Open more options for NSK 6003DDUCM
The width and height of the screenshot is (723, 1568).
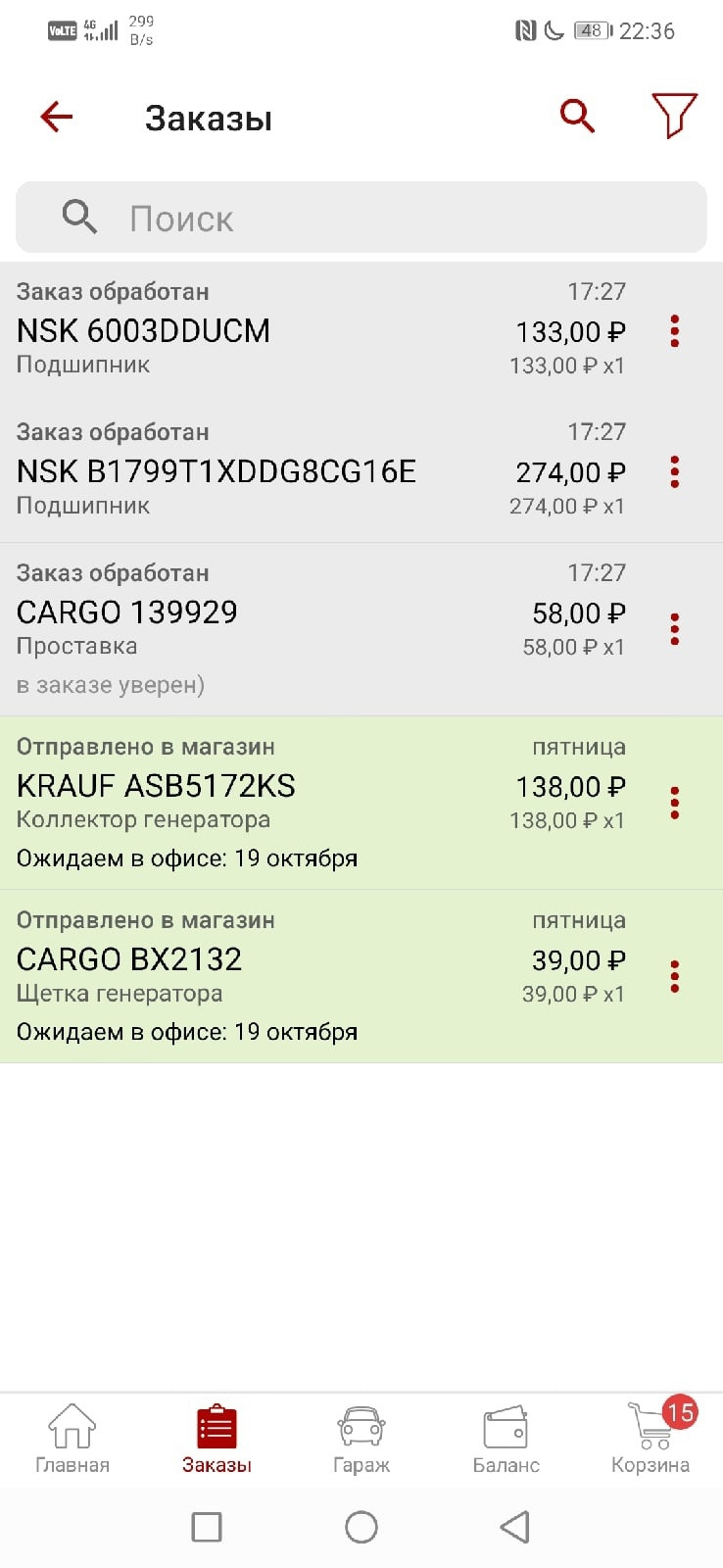[674, 331]
